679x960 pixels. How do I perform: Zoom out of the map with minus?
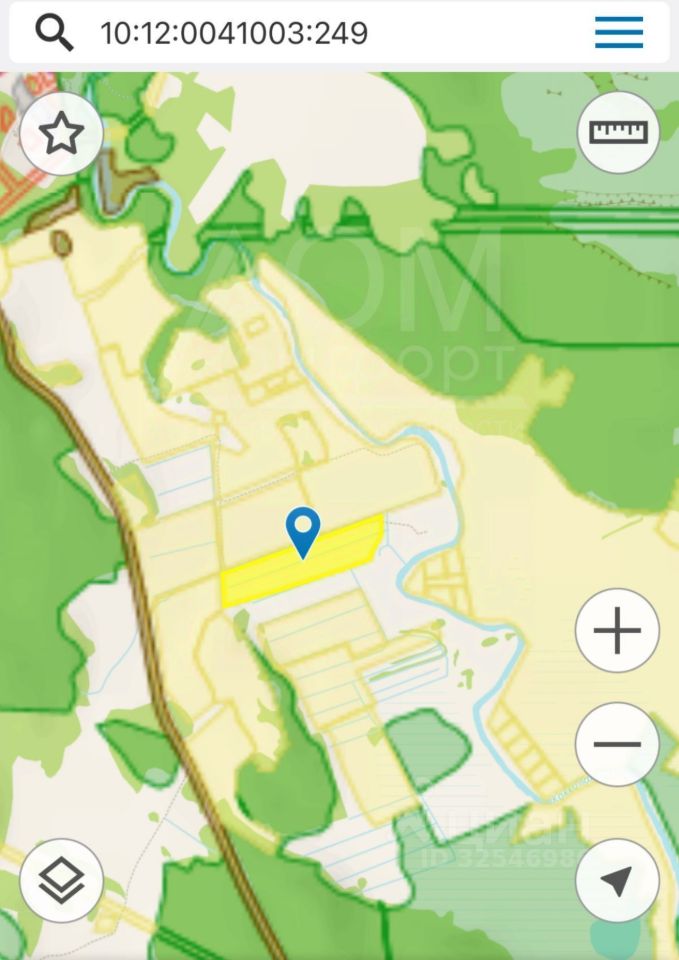tap(617, 744)
